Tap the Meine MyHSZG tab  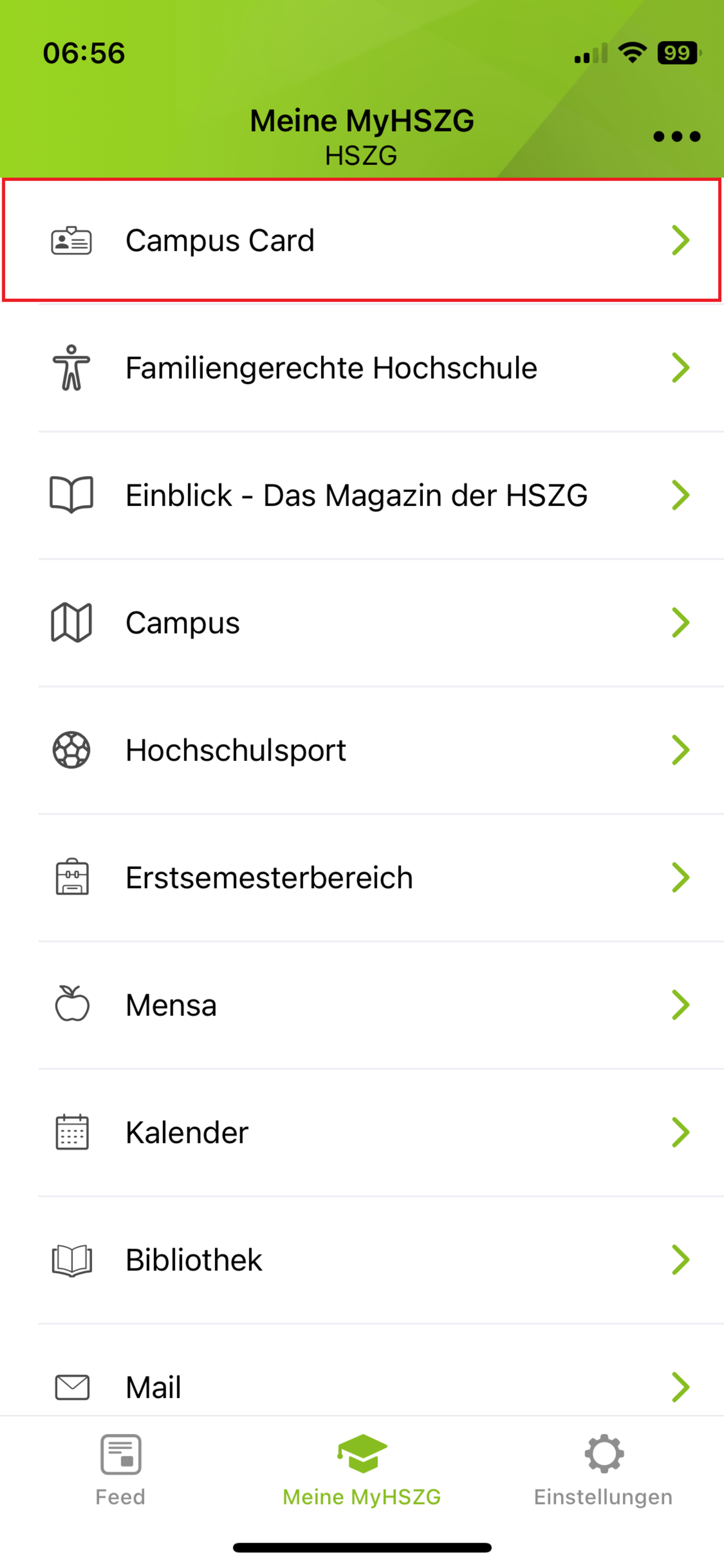coord(361,1470)
